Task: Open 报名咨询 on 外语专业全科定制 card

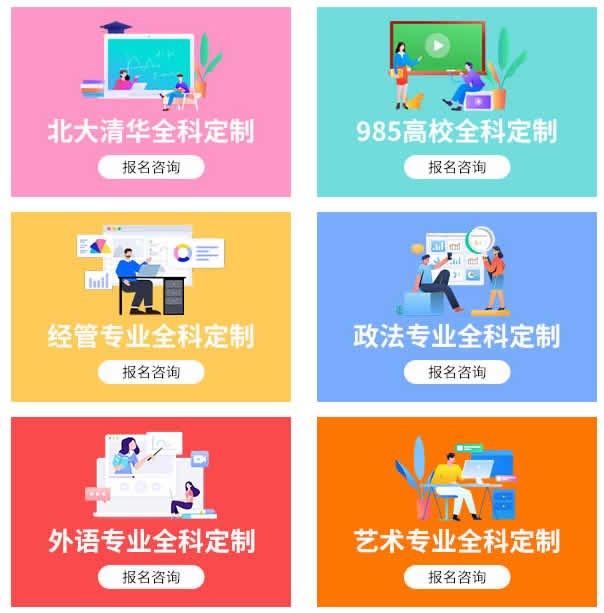Action: pyautogui.click(x=151, y=577)
